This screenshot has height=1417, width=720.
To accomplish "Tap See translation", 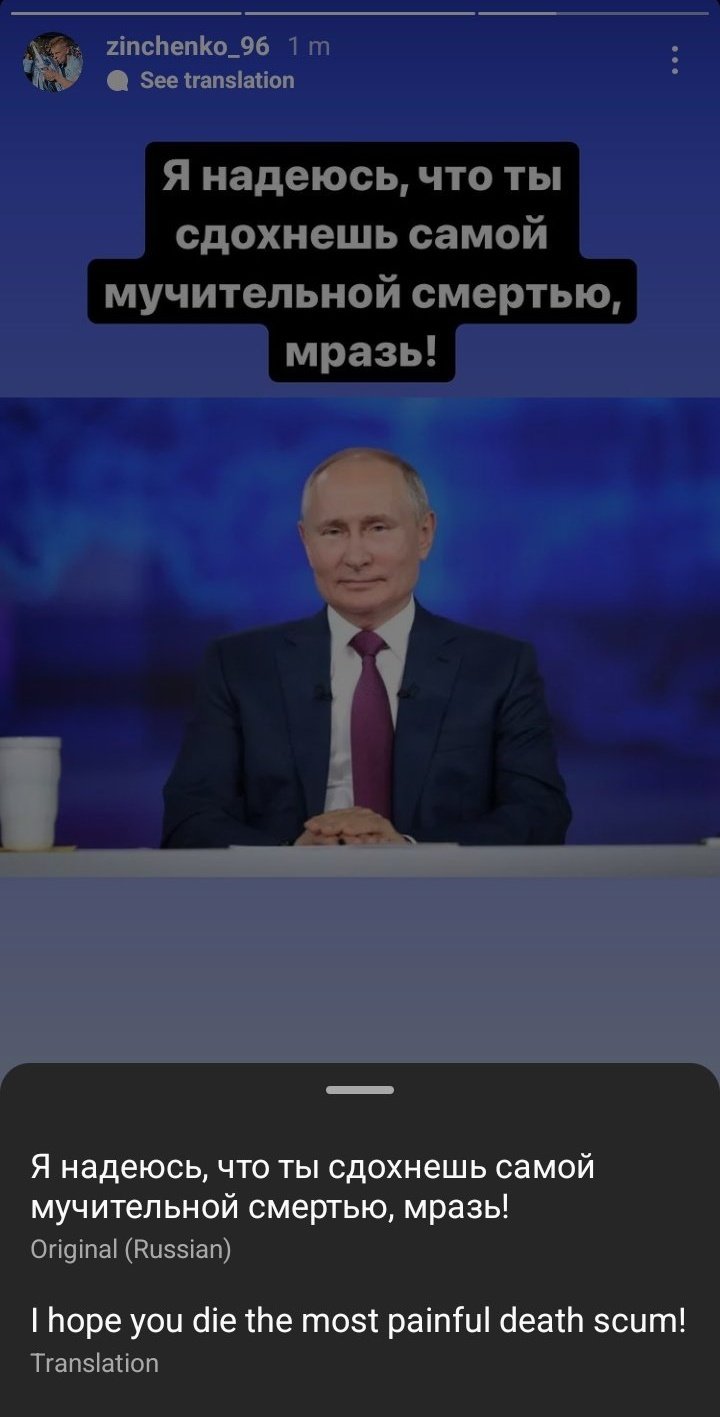I will (x=217, y=81).
